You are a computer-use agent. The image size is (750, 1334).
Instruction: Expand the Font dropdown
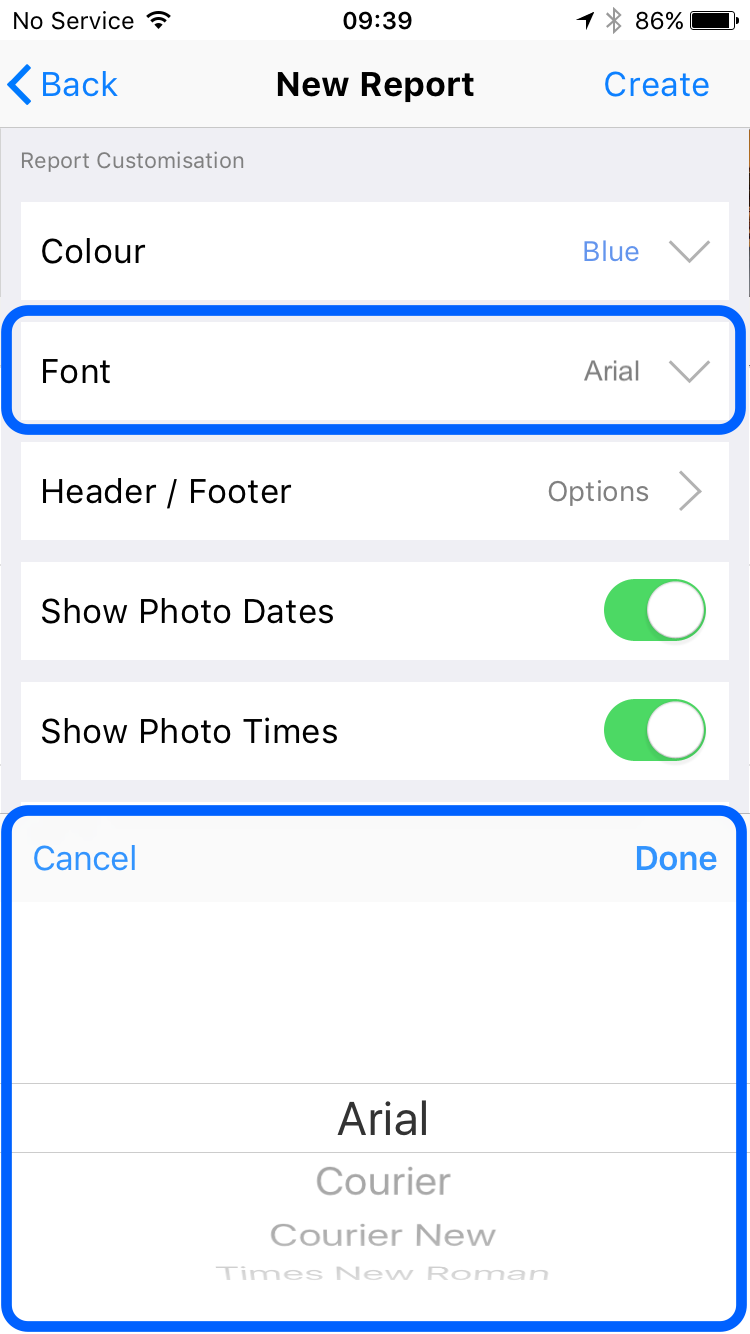click(x=375, y=371)
